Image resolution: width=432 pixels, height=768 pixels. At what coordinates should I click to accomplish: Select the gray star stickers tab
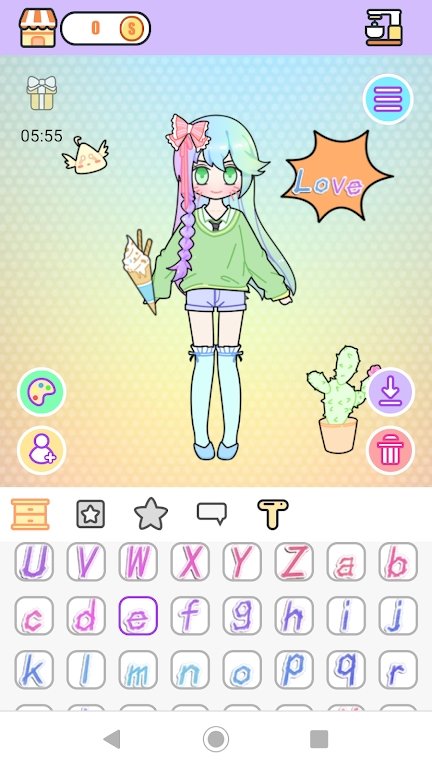pos(151,514)
